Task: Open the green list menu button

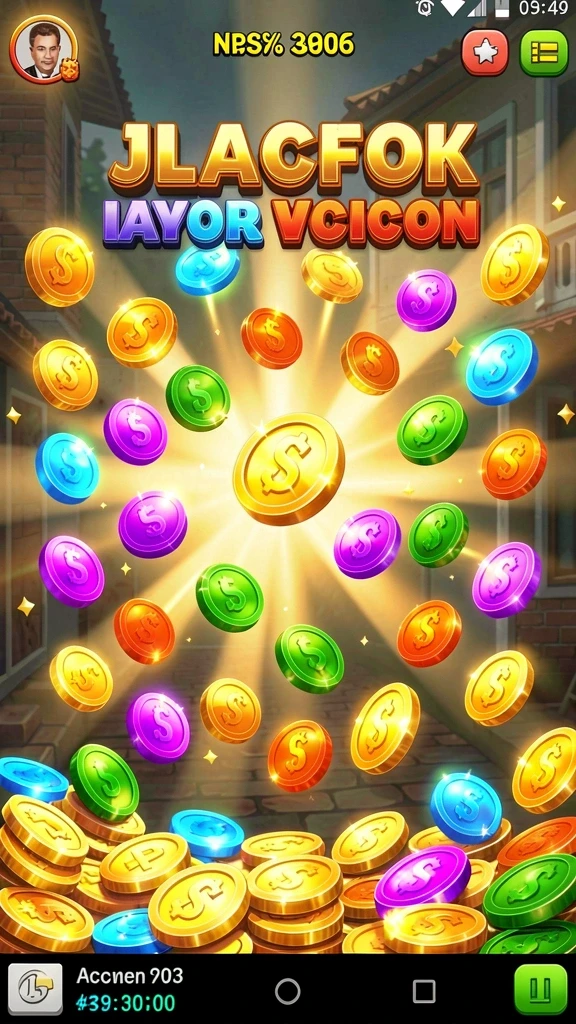Action: tap(543, 52)
